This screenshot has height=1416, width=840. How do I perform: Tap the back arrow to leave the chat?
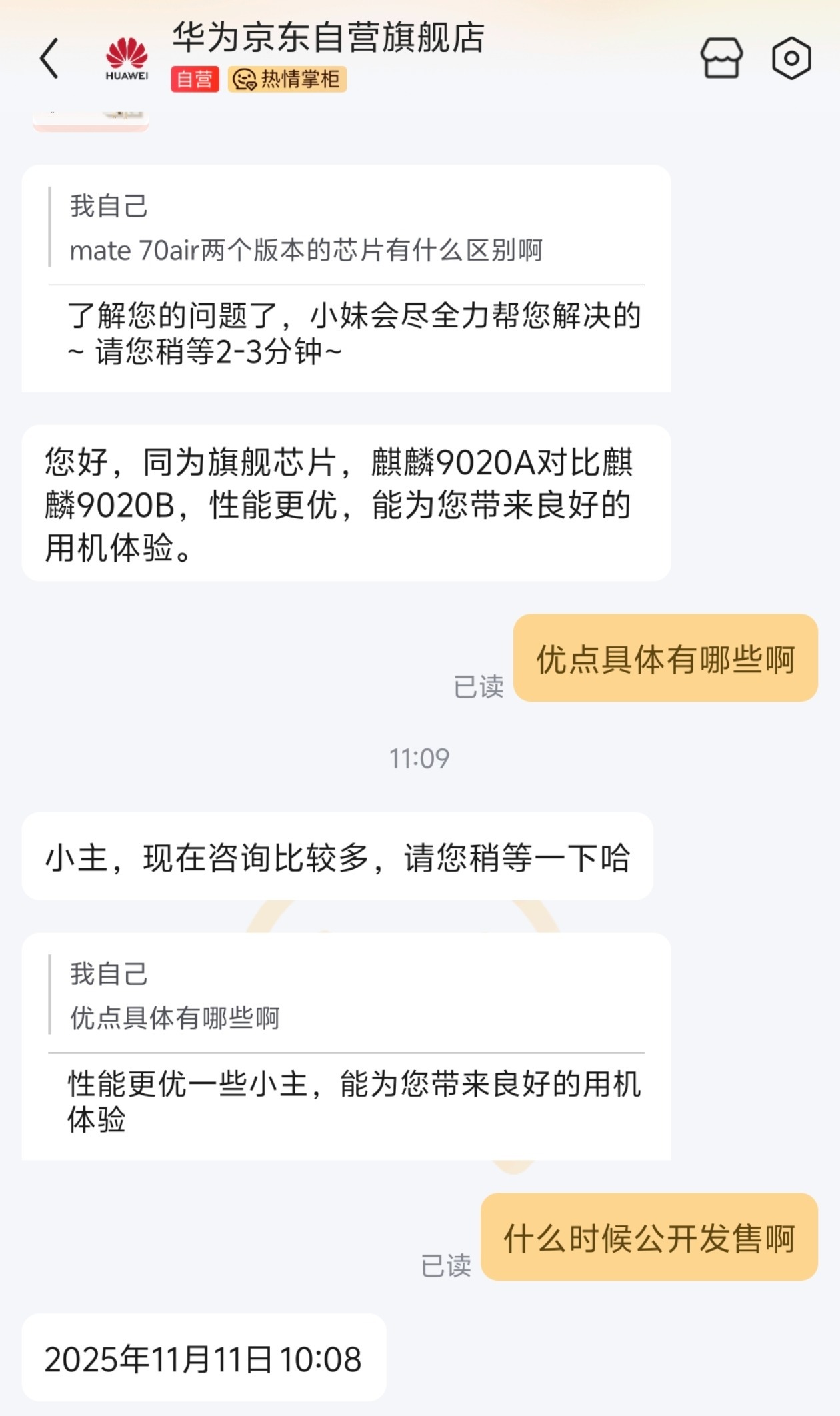coord(47,57)
